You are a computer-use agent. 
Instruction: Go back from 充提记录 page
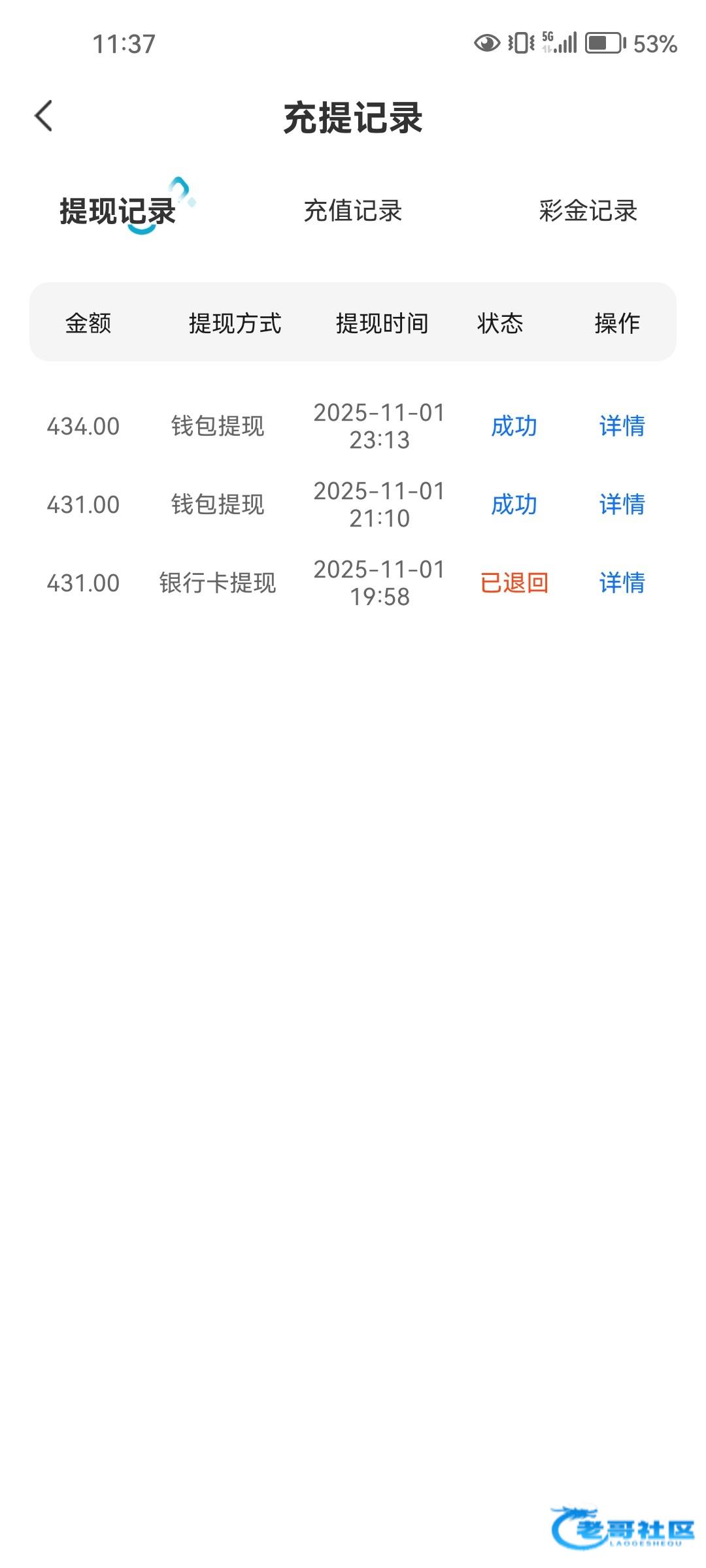tap(44, 117)
